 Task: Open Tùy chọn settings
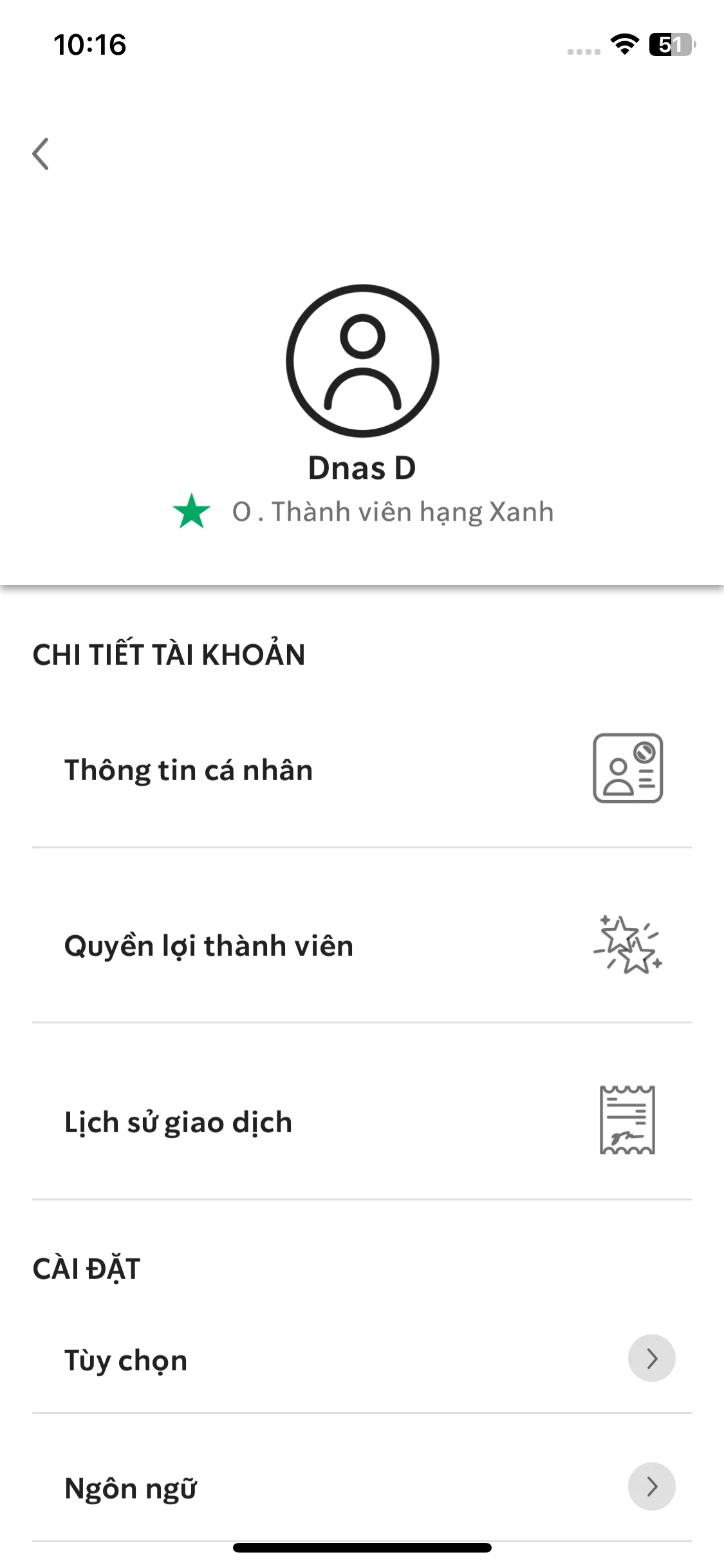pyautogui.click(x=362, y=1359)
